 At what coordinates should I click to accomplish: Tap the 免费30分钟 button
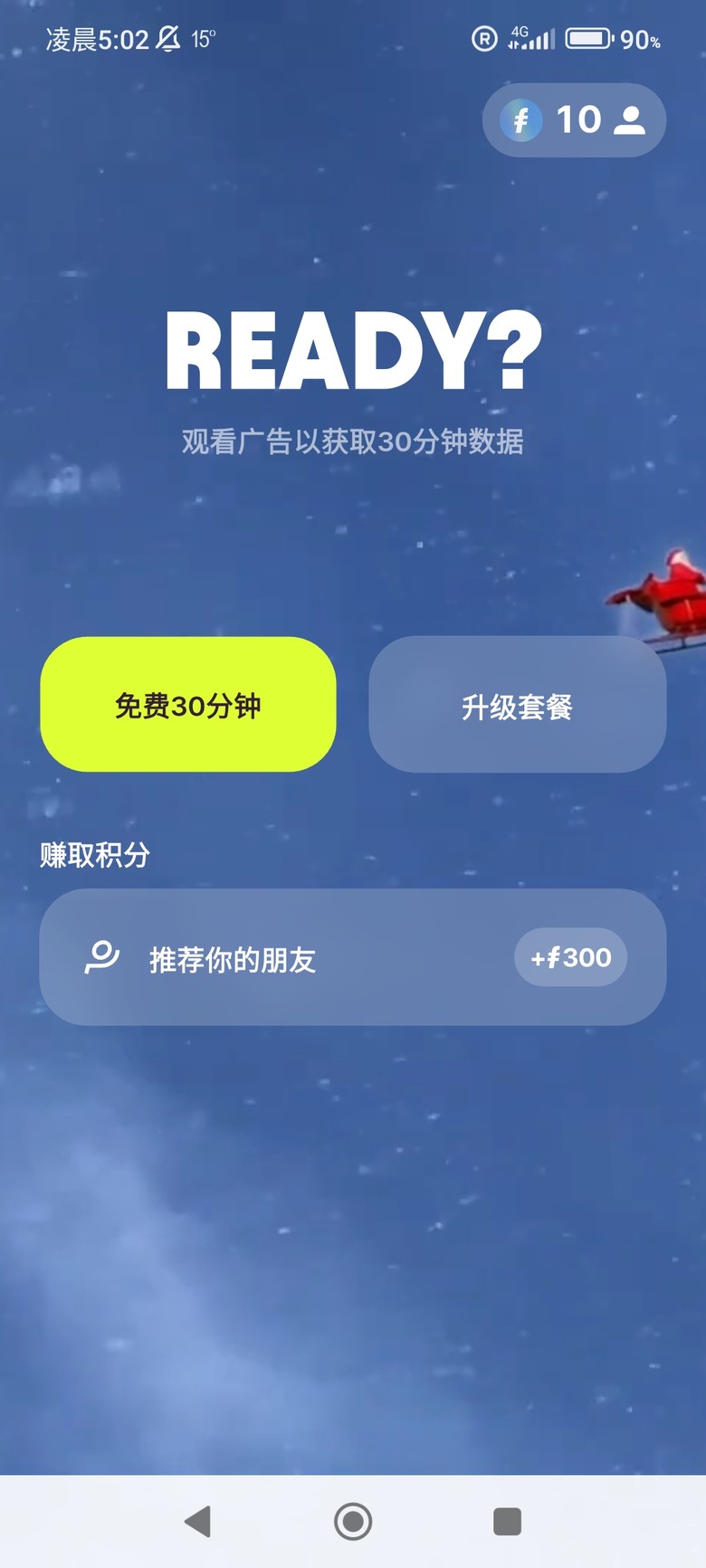click(188, 705)
